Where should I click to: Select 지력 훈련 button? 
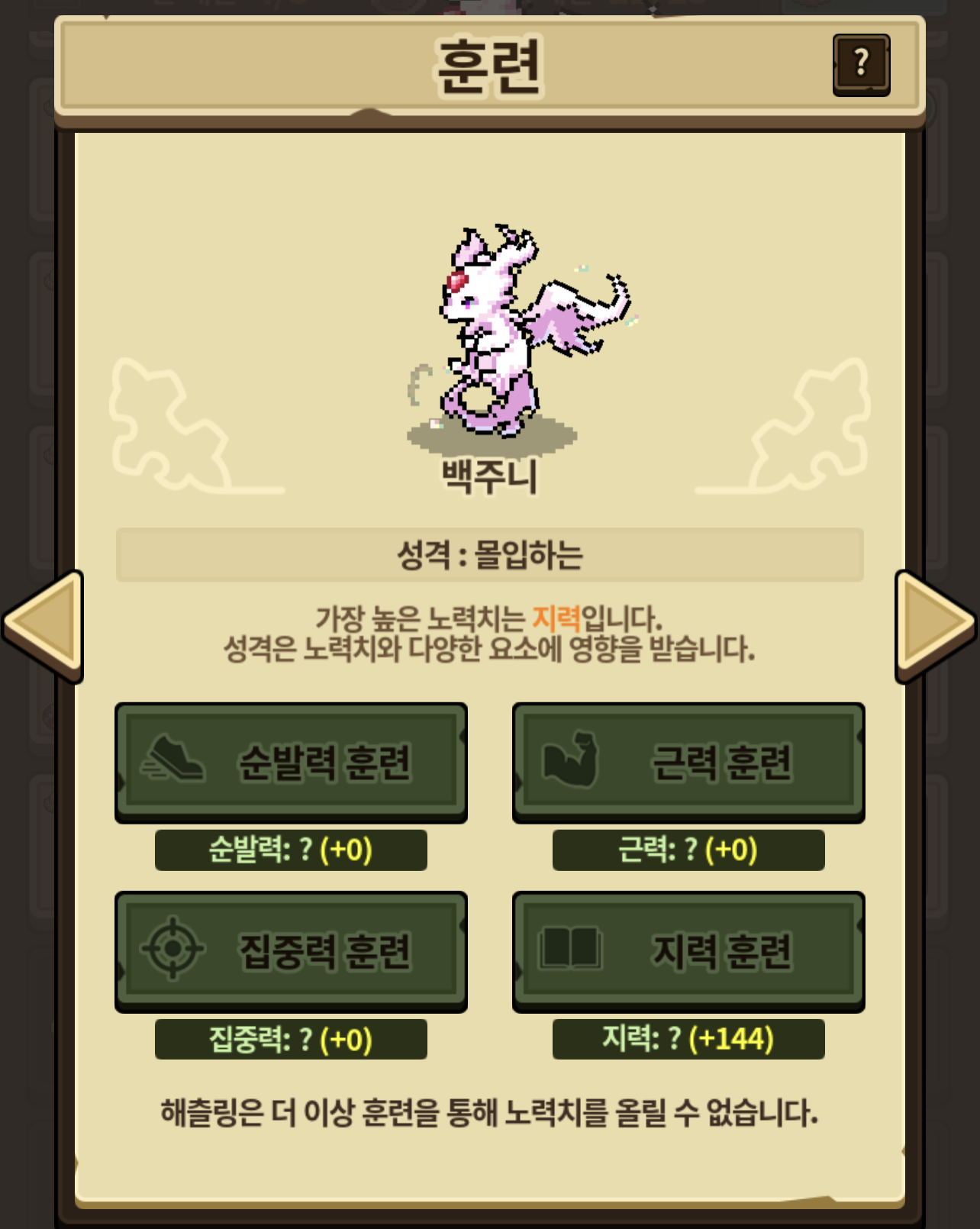pos(688,950)
